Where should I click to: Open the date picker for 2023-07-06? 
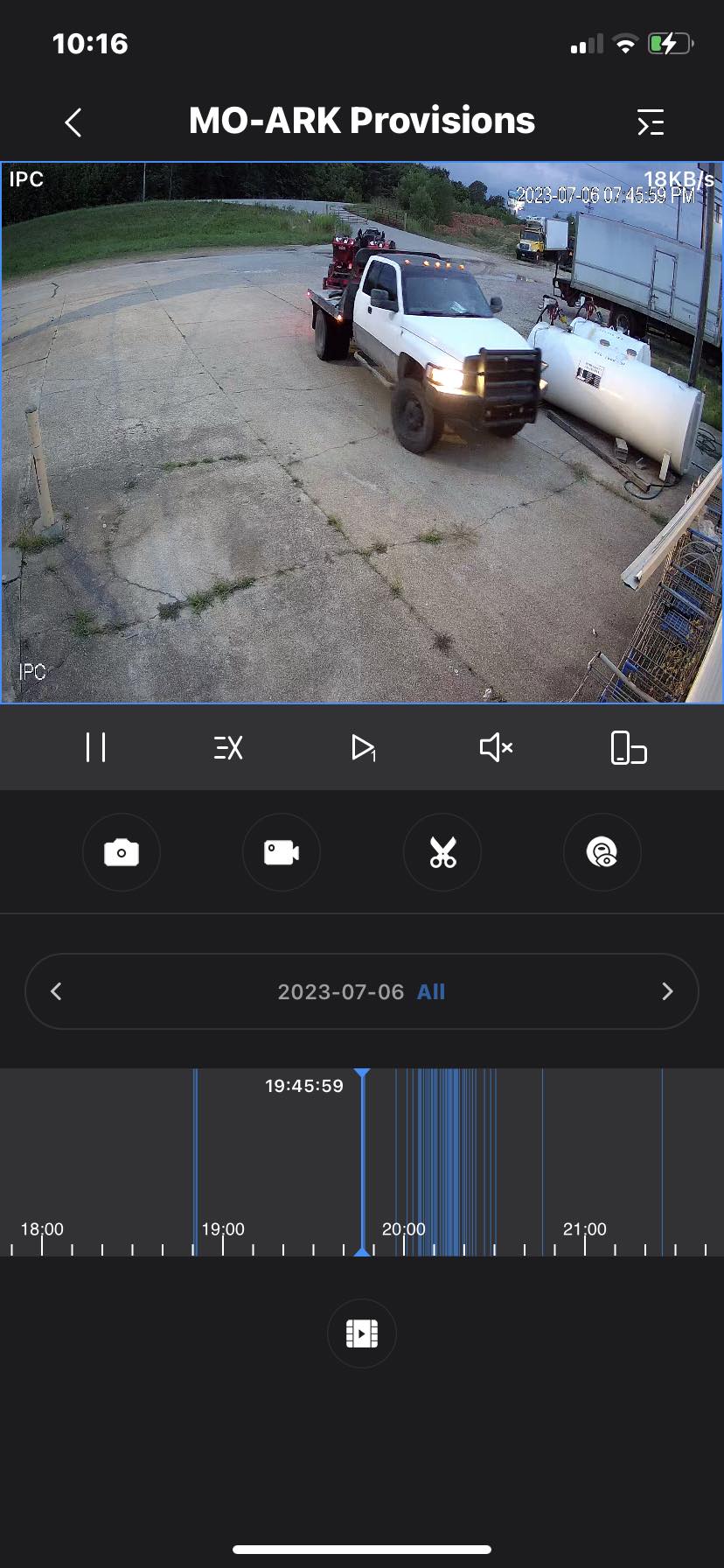pyautogui.click(x=341, y=991)
